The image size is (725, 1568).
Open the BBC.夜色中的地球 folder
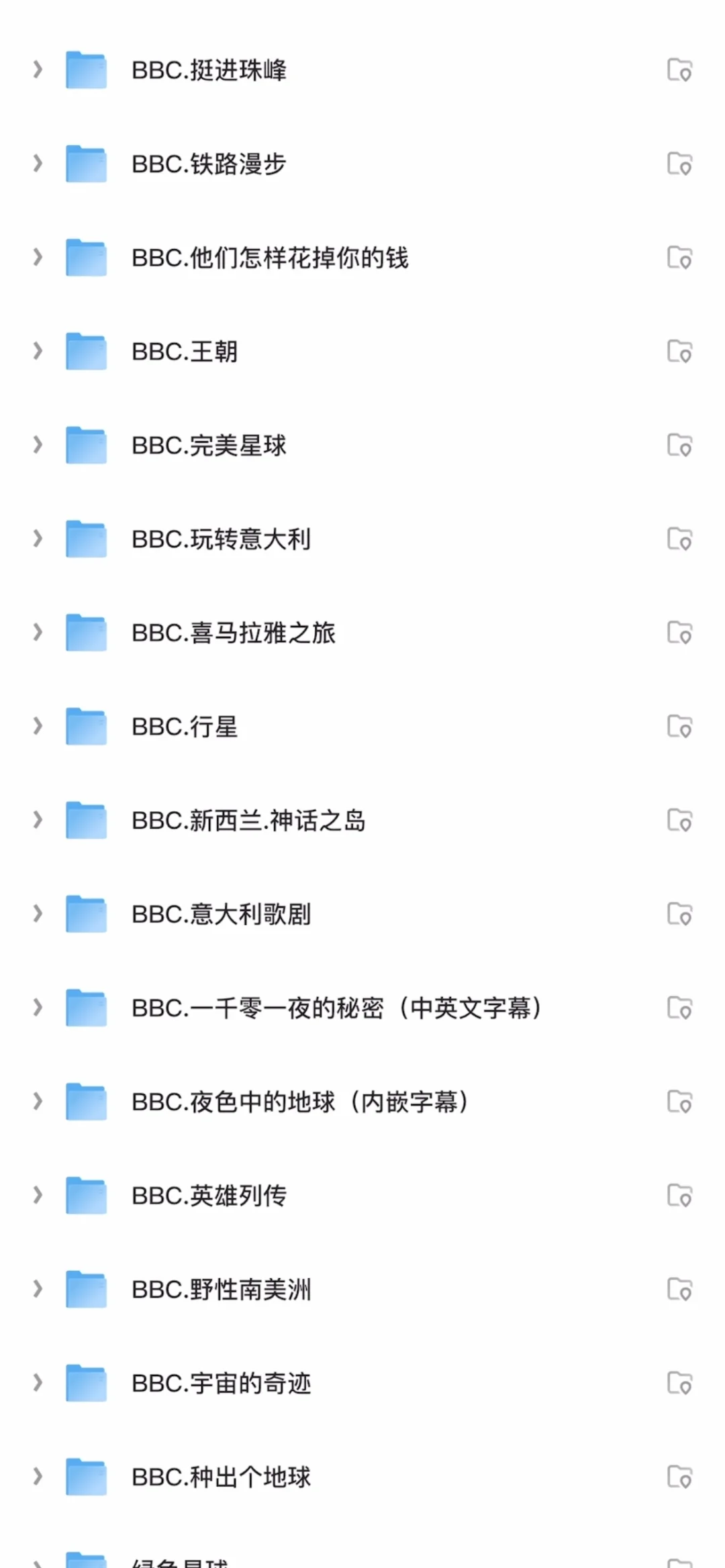(x=299, y=1102)
